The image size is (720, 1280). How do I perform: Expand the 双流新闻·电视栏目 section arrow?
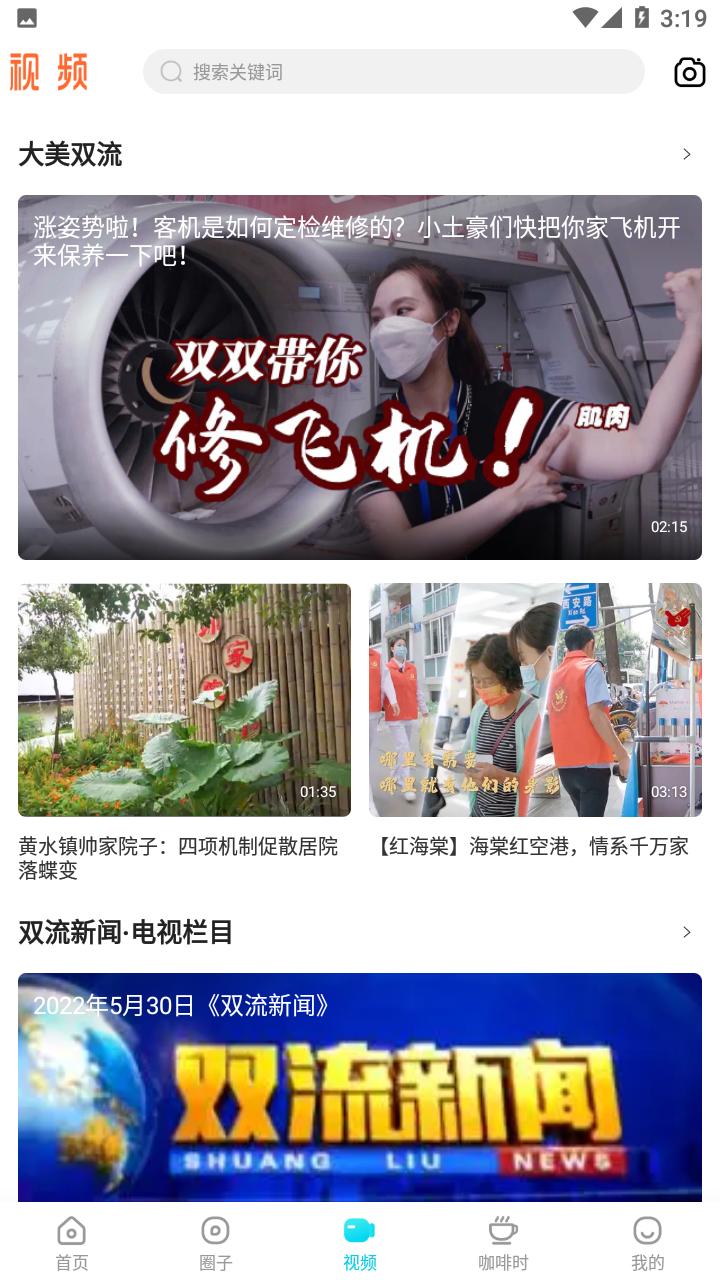click(x=686, y=932)
